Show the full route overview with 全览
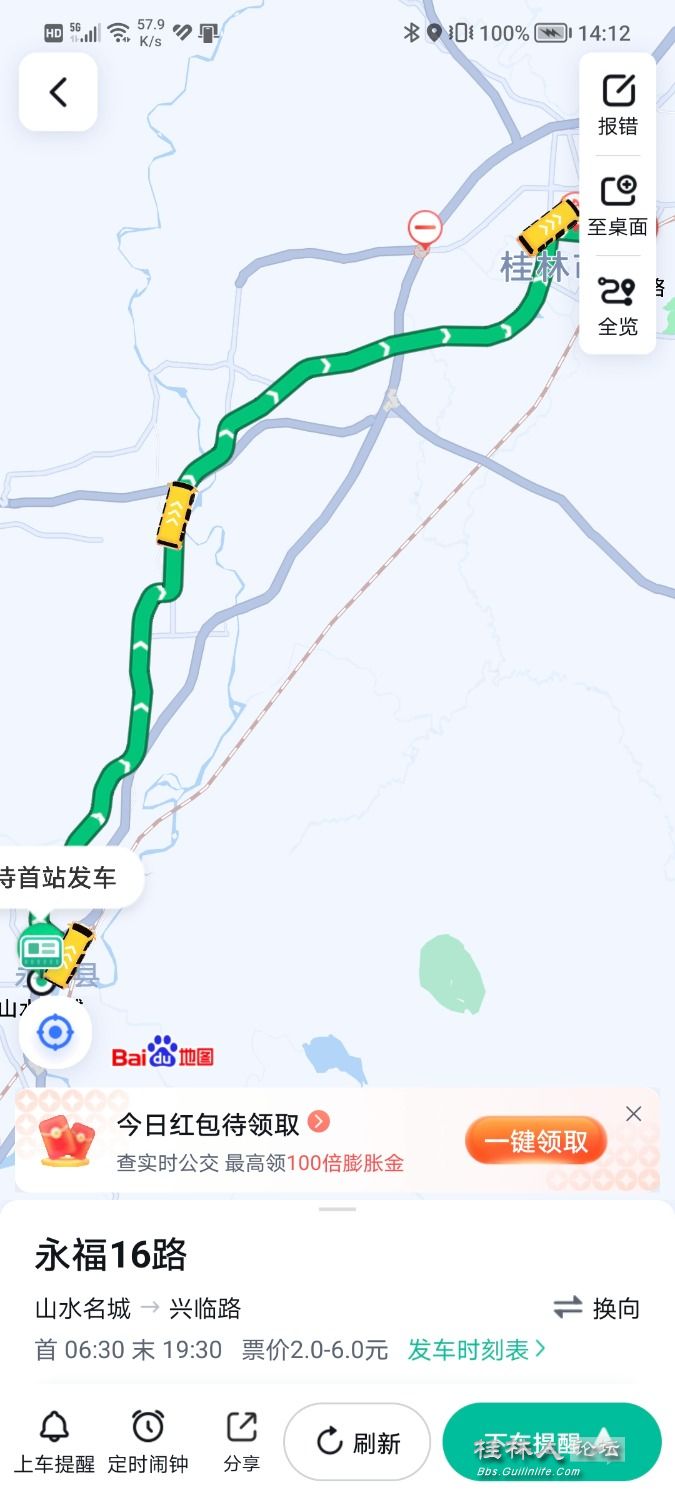The width and height of the screenshot is (675, 1500). pos(618,306)
